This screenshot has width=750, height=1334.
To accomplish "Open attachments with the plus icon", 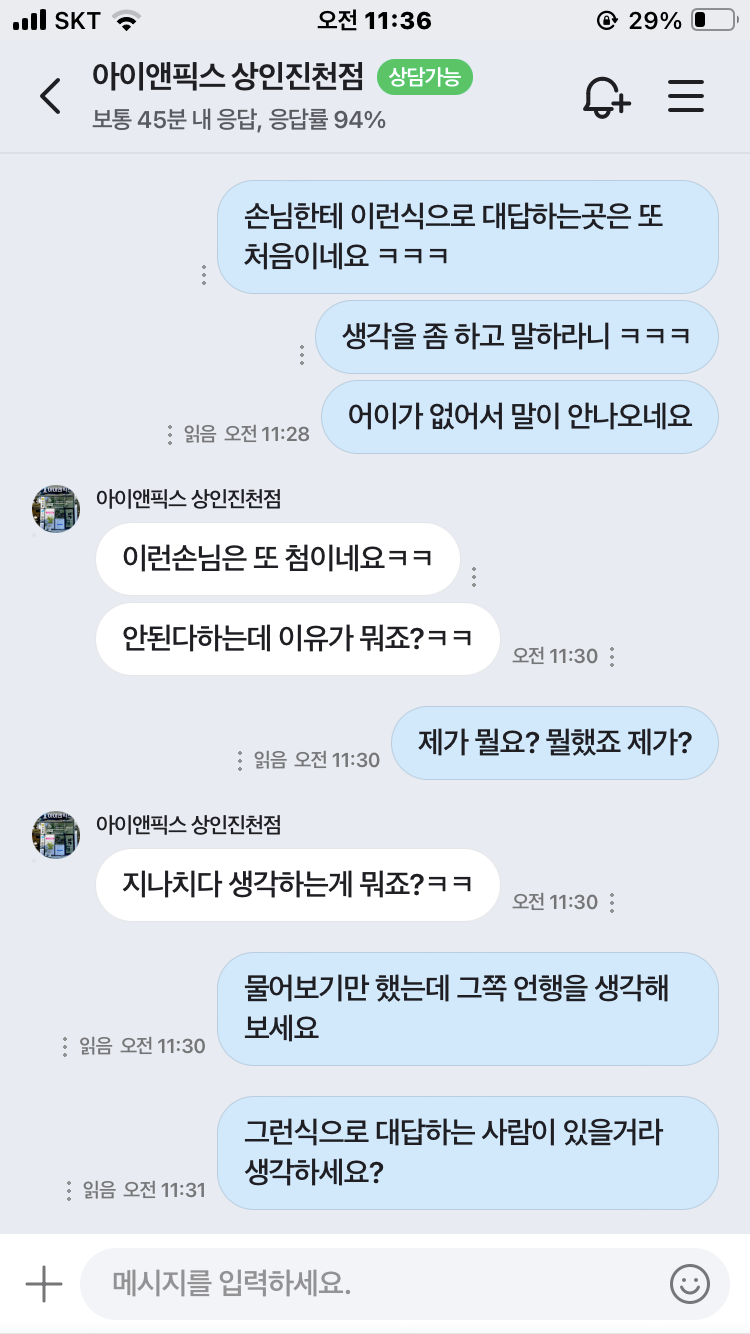I will [43, 1284].
